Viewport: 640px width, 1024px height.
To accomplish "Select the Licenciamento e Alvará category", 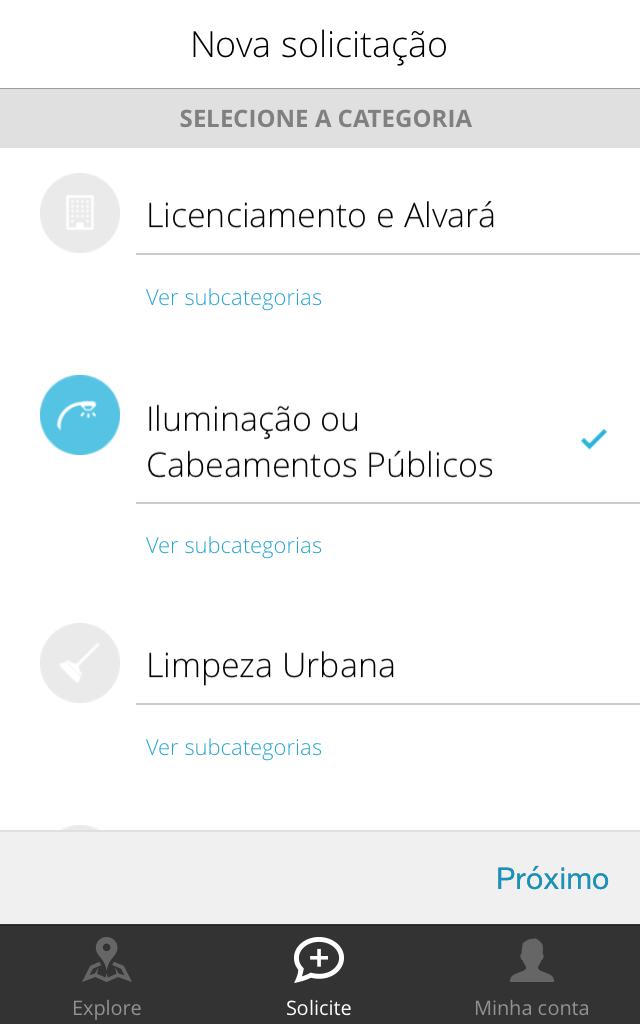I will coord(320,215).
